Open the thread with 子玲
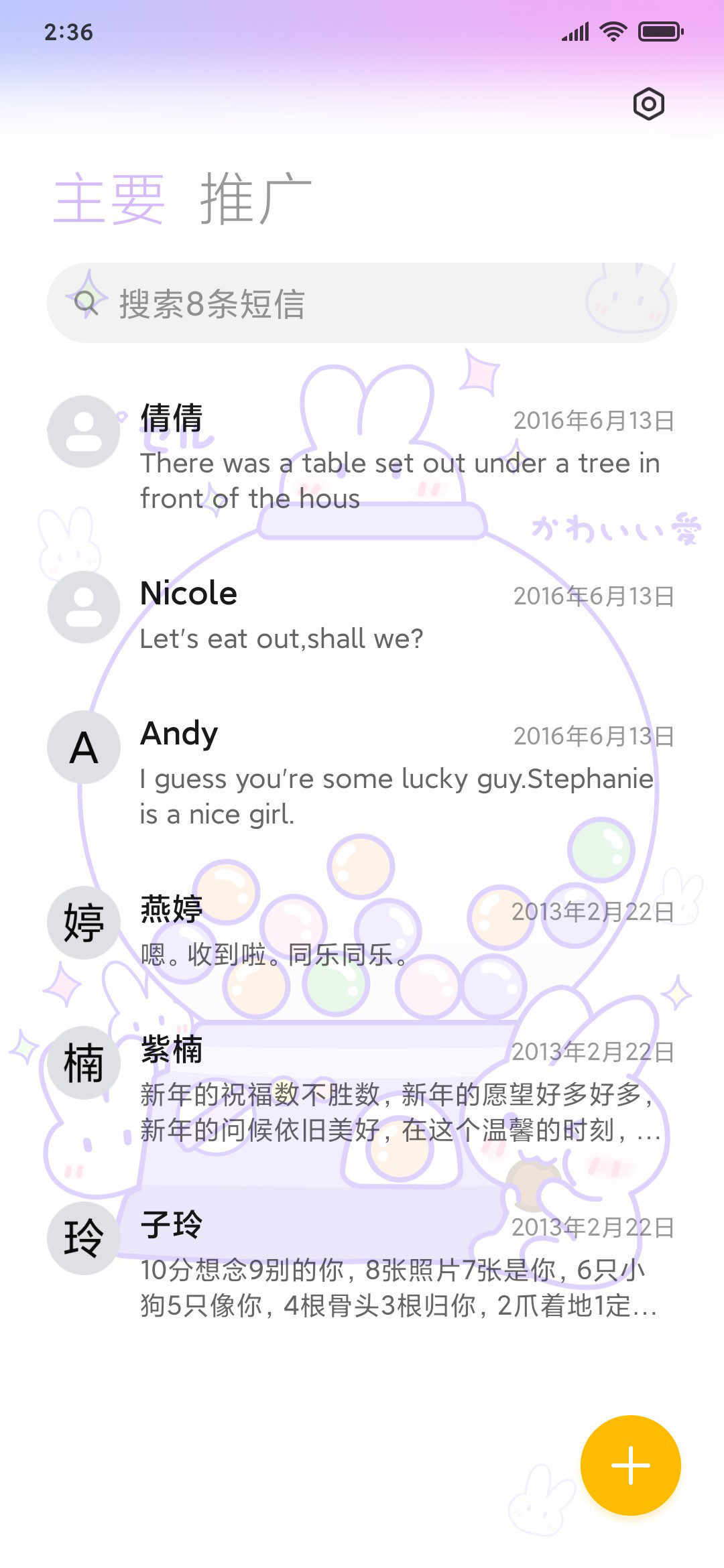This screenshot has width=724, height=1568. pyautogui.click(x=362, y=1264)
